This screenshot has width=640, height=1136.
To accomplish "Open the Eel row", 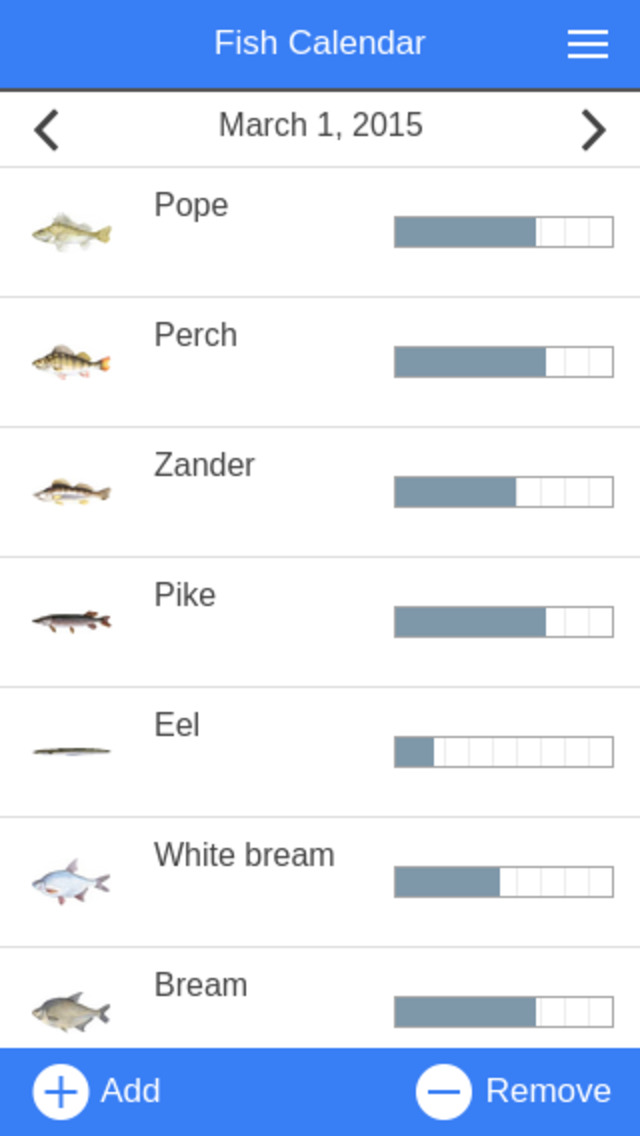I will (320, 752).
